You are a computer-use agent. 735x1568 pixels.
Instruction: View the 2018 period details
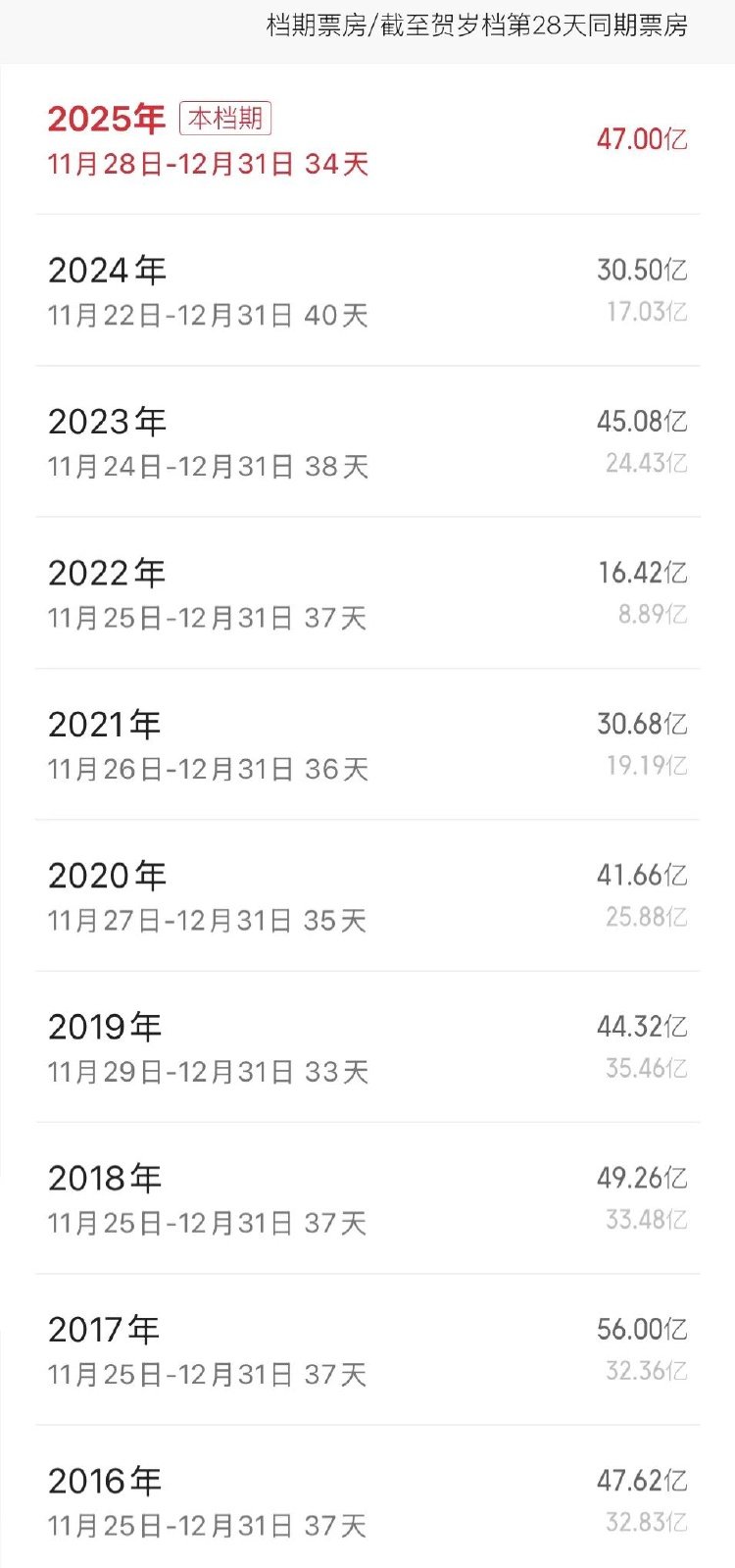click(367, 1198)
